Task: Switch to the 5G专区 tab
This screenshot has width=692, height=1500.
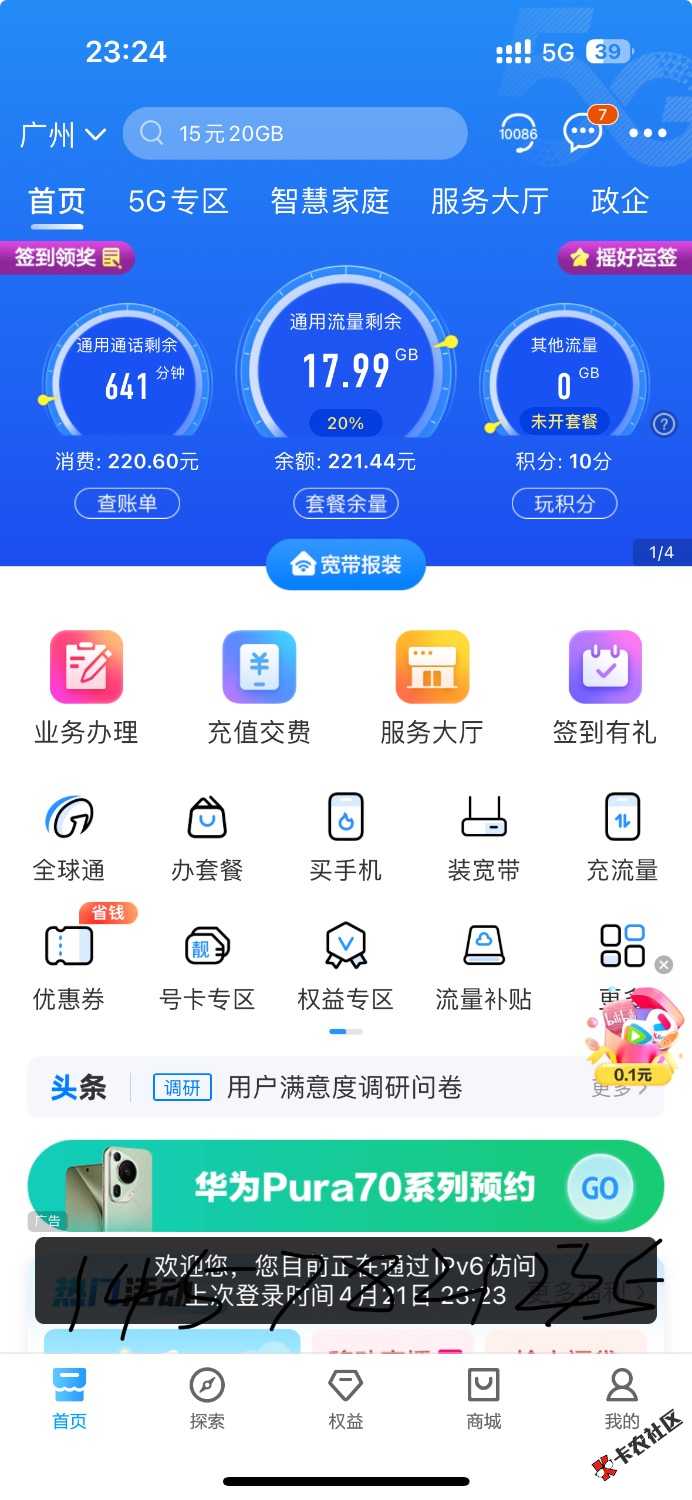Action: pos(178,201)
